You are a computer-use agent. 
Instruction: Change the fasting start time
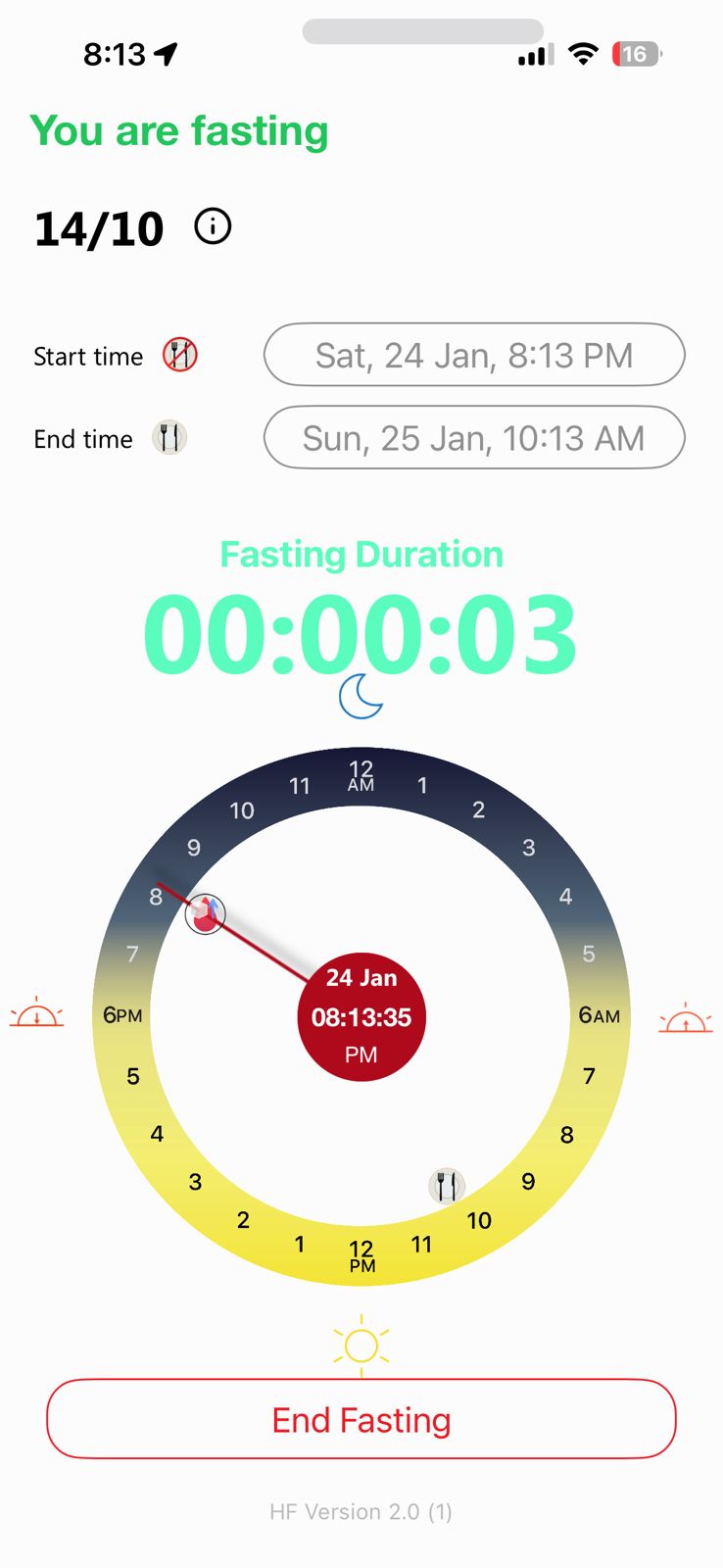[473, 355]
